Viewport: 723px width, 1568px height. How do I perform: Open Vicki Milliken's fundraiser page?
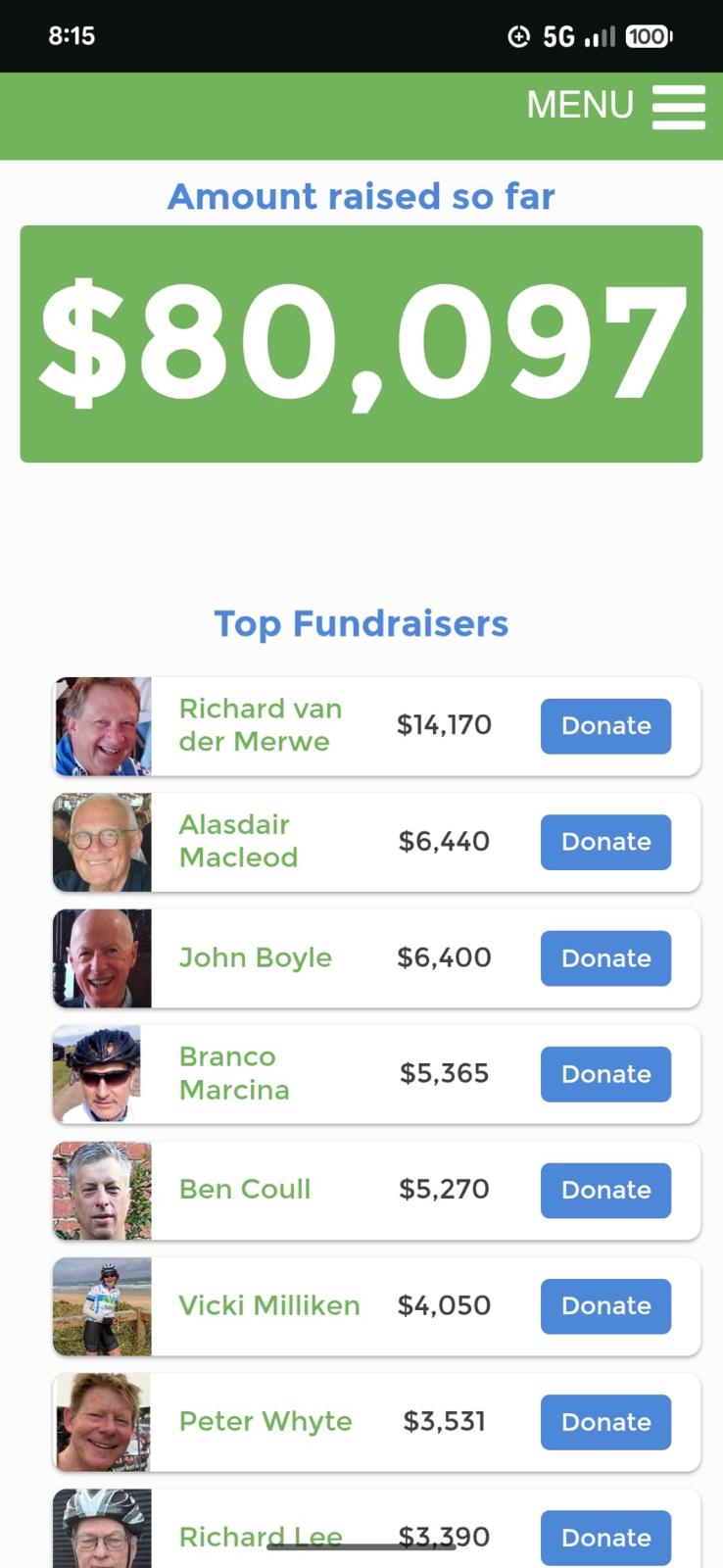pos(269,1305)
